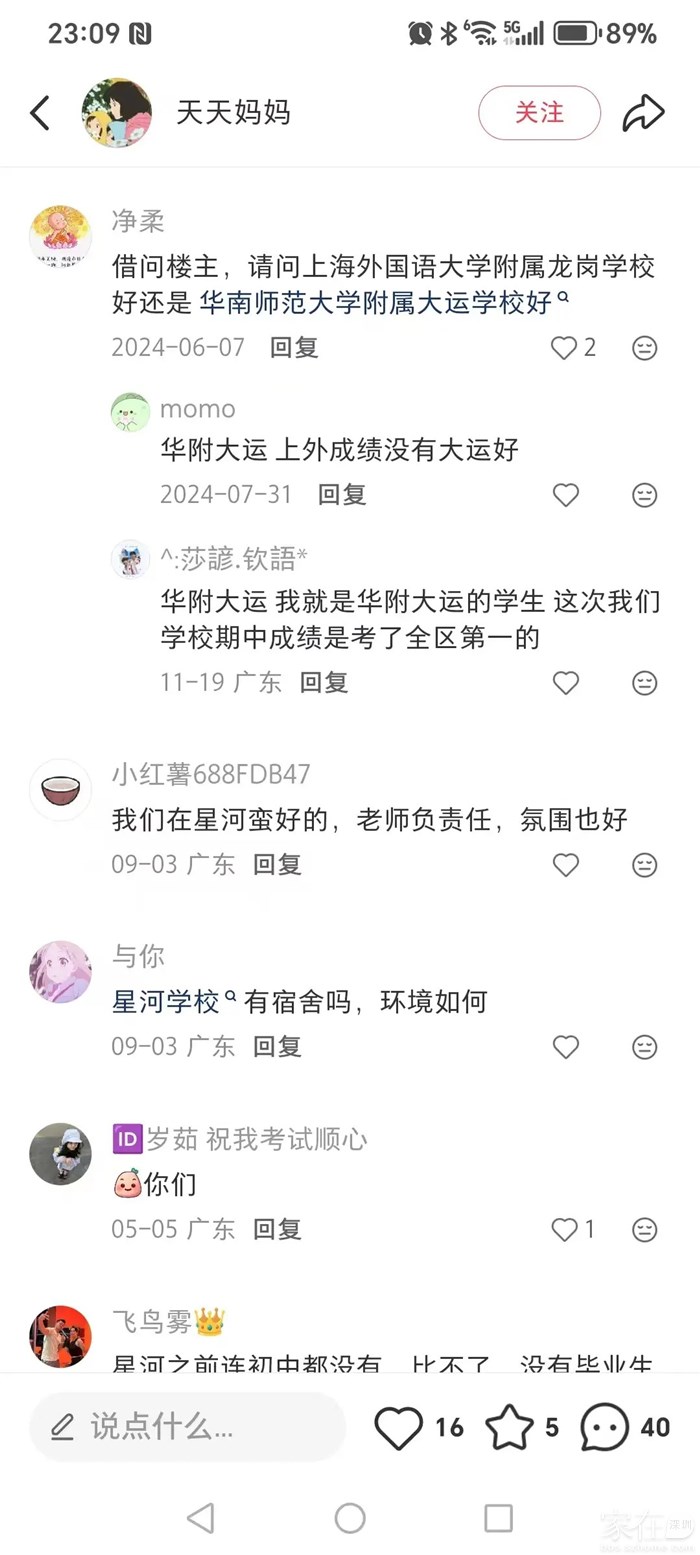
Task: Like 岁茹's comment
Action: (565, 1230)
